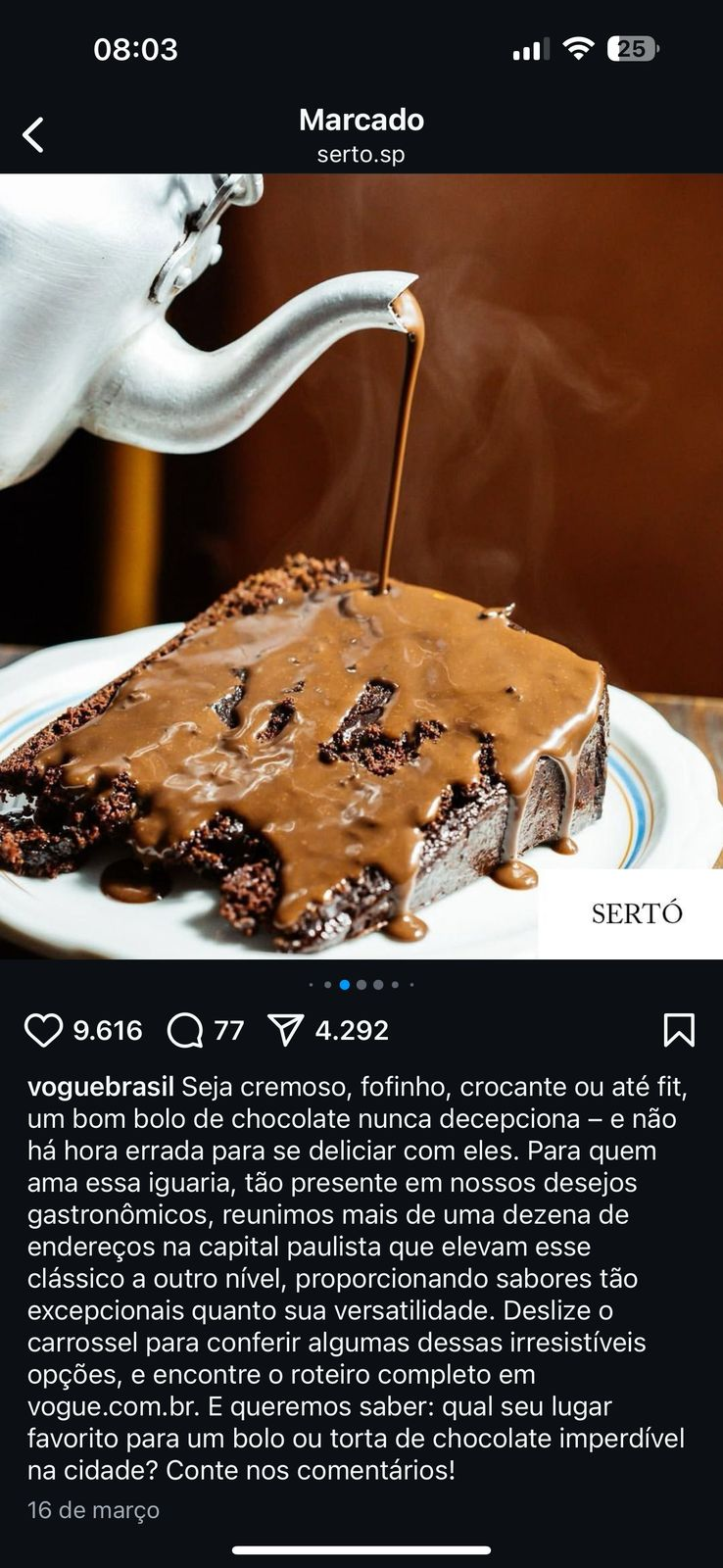Viewport: 723px width, 1568px height.
Task: Open the chocolate cake photo
Action: (361, 566)
